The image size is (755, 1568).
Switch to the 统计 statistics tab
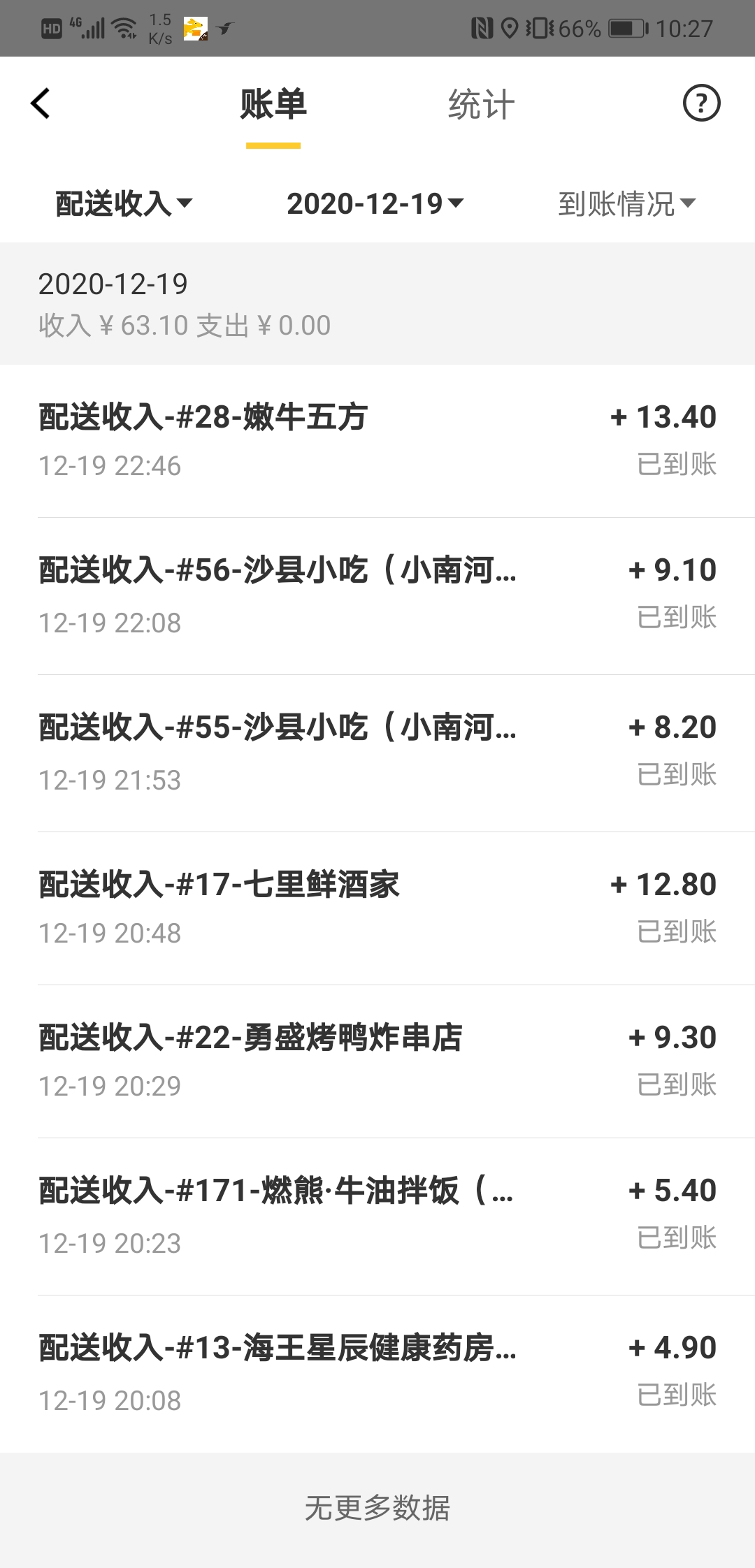tap(480, 105)
